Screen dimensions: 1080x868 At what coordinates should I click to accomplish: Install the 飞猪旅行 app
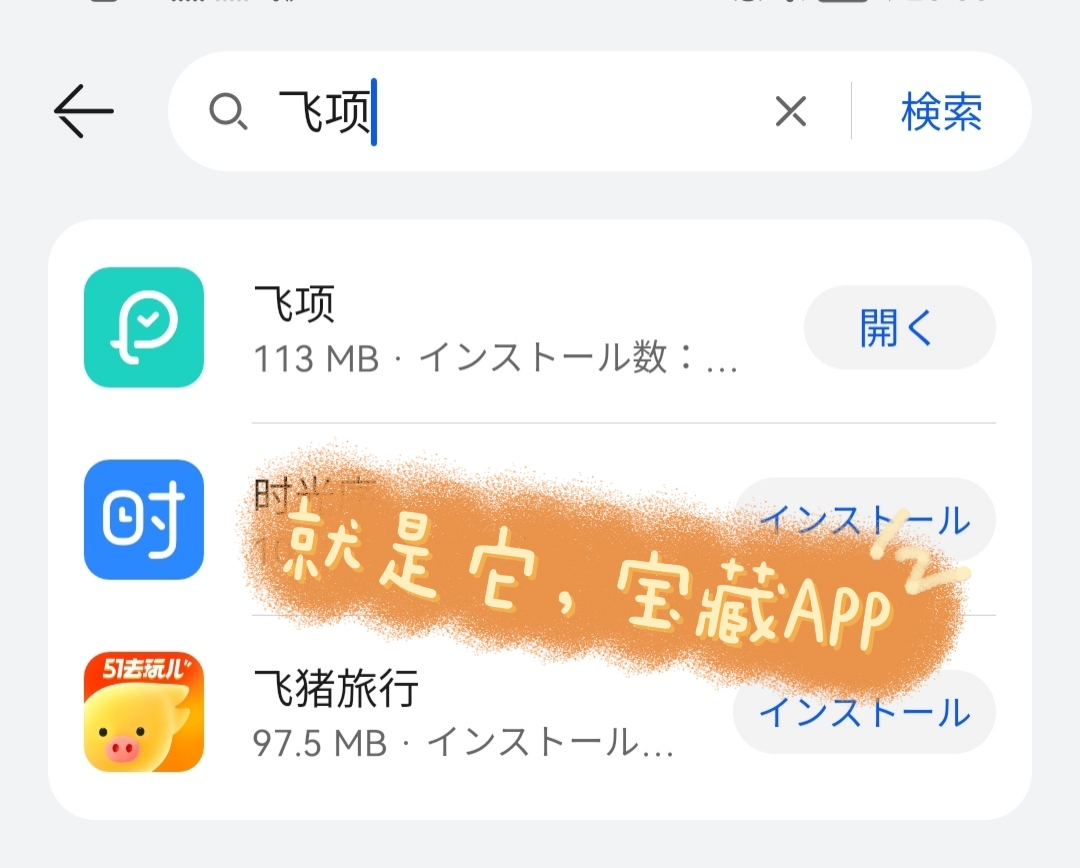tap(865, 713)
